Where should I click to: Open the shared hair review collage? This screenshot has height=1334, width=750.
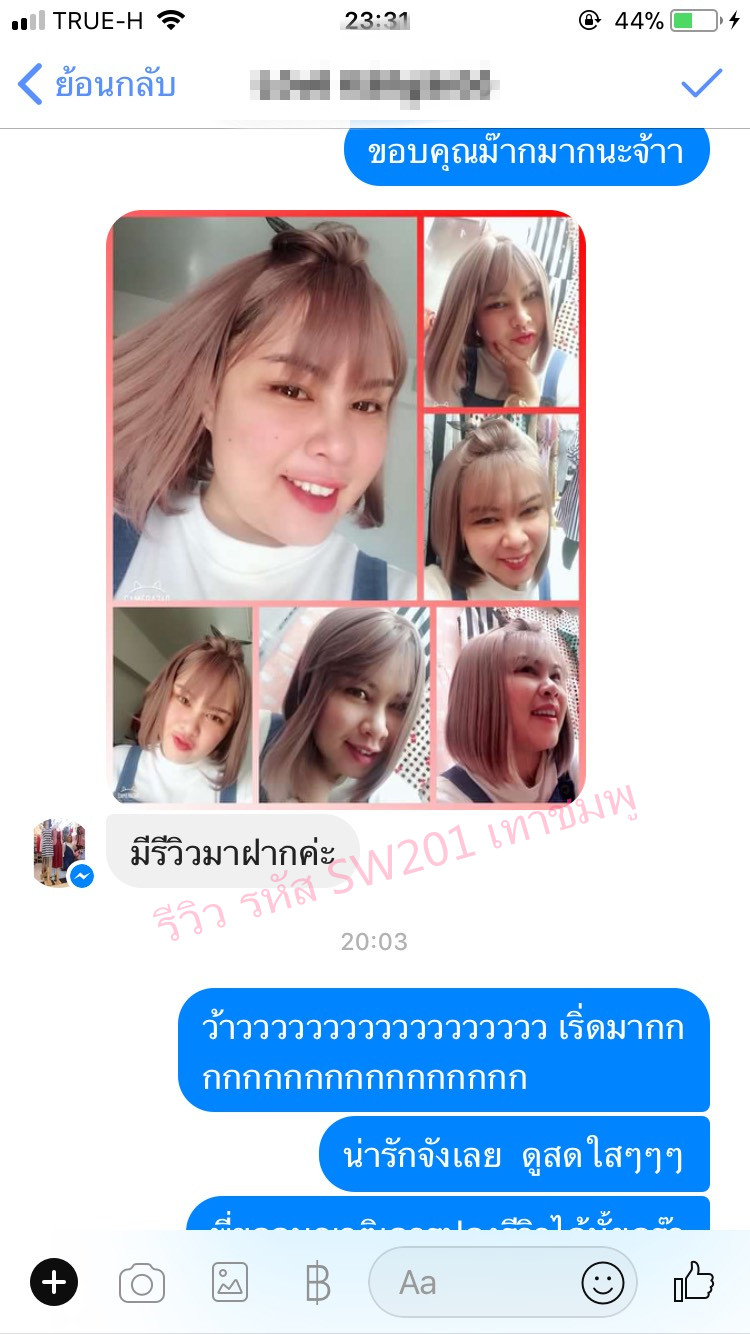346,508
